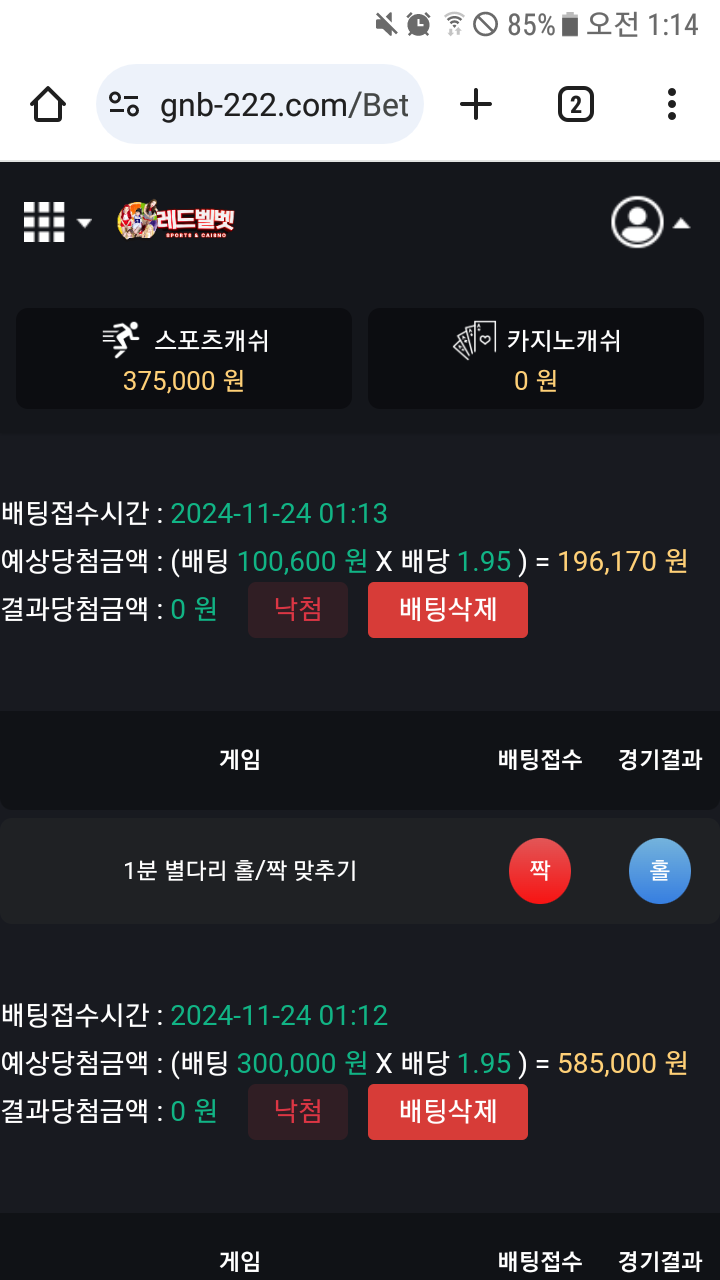Tap the gnb-222.com address bar
720x1280 pixels.
click(260, 104)
